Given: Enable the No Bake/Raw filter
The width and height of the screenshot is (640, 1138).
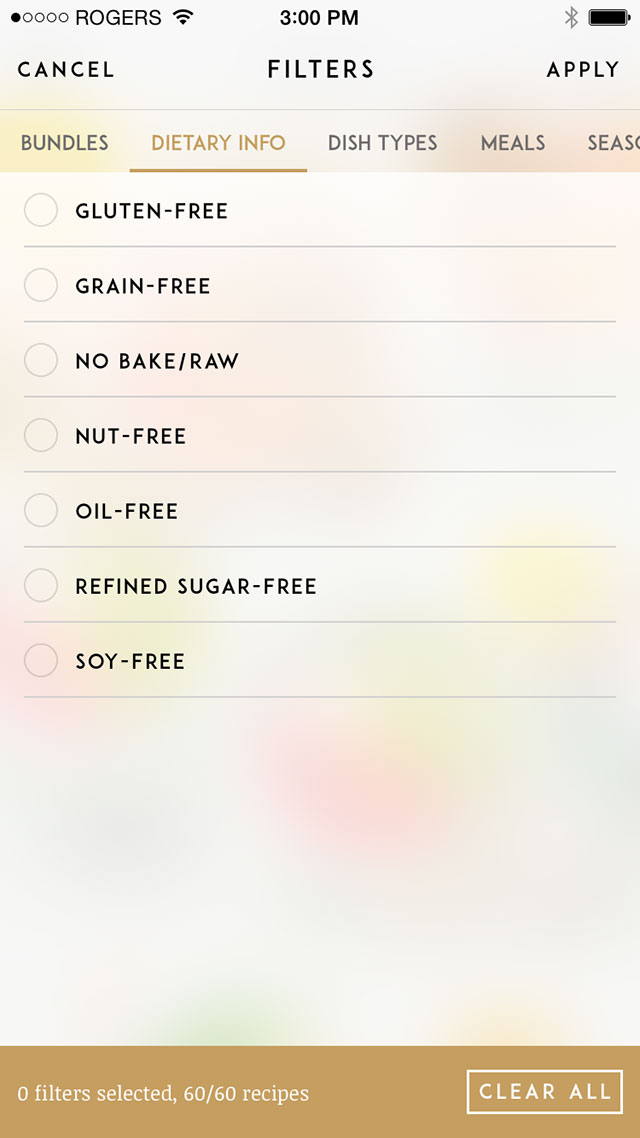Looking at the screenshot, I should click(319, 361).
